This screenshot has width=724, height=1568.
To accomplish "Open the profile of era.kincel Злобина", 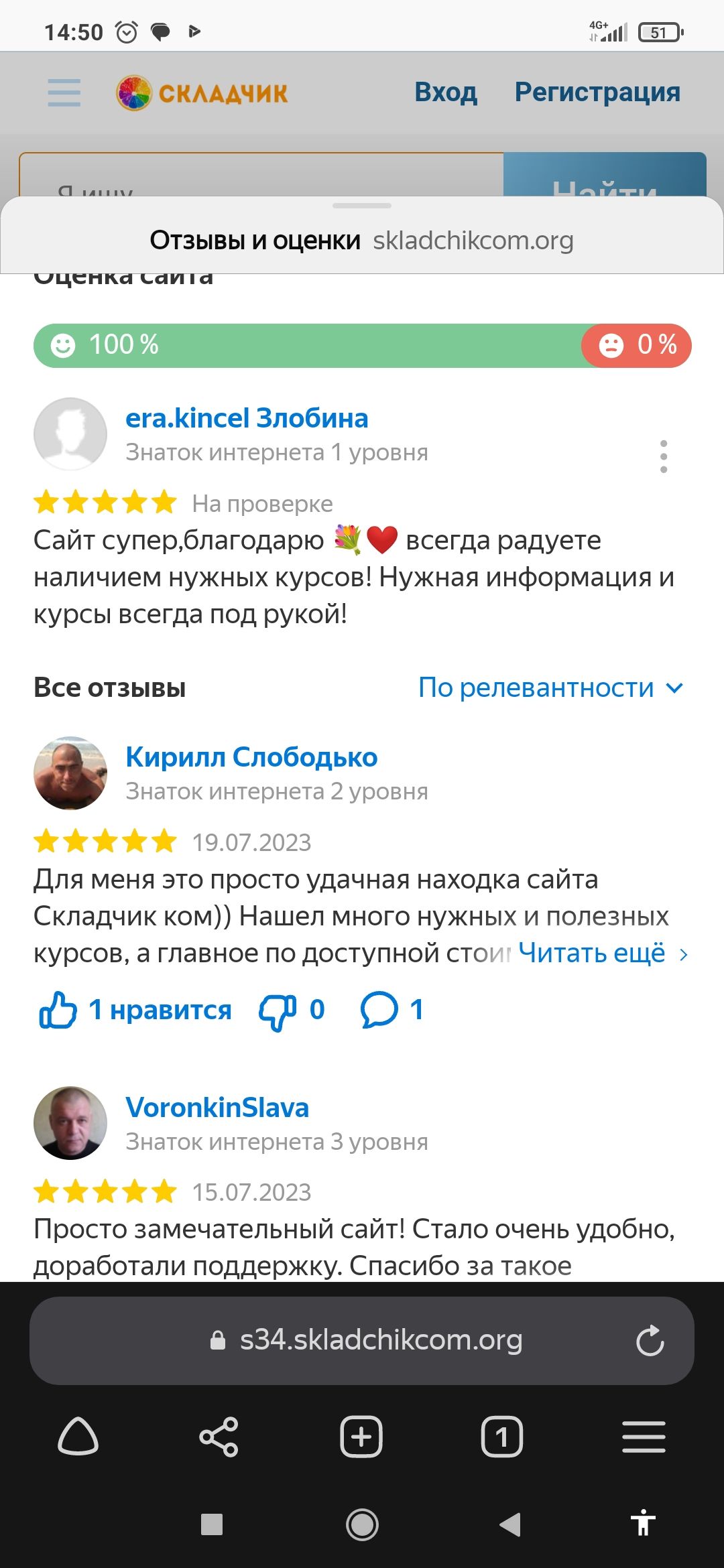I will tap(247, 418).
